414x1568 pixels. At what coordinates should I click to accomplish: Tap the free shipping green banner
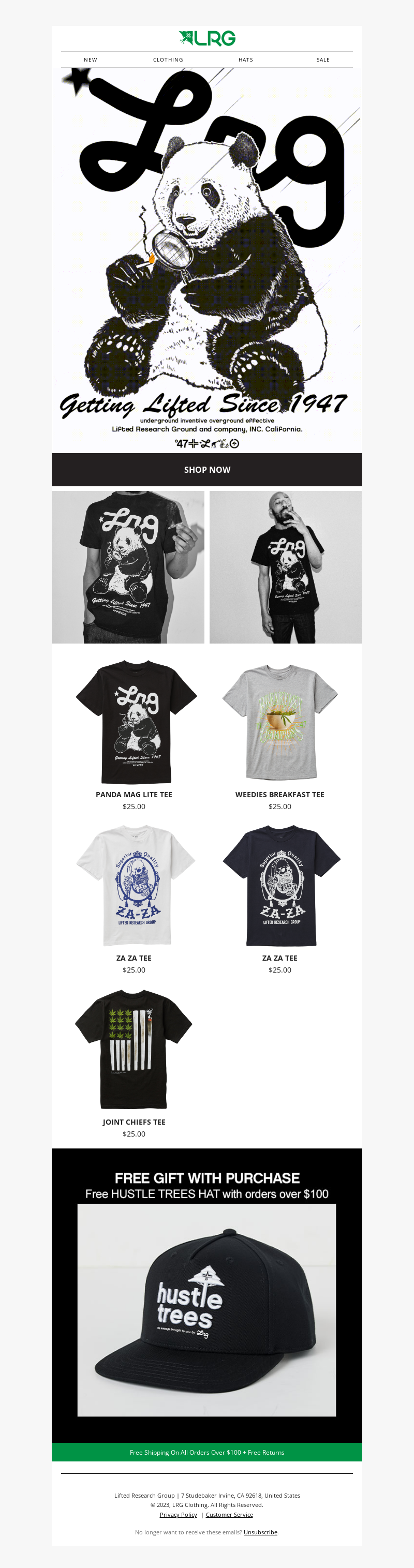(x=207, y=1452)
